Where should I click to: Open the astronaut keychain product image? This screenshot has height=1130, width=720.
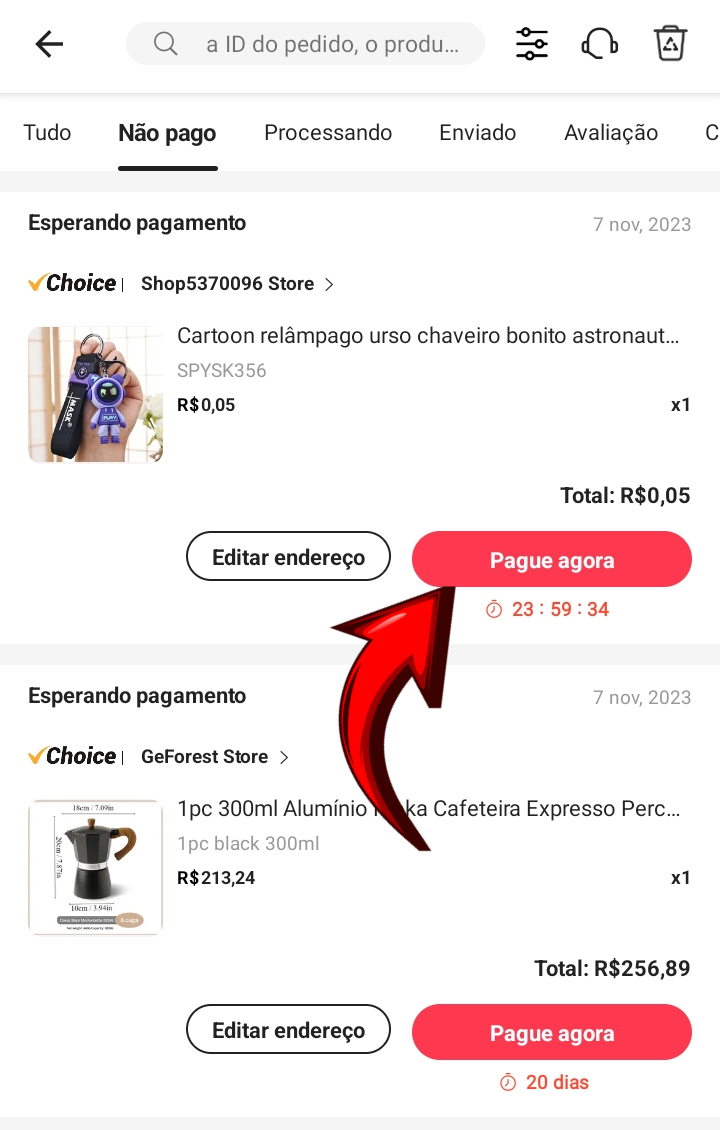coord(96,394)
